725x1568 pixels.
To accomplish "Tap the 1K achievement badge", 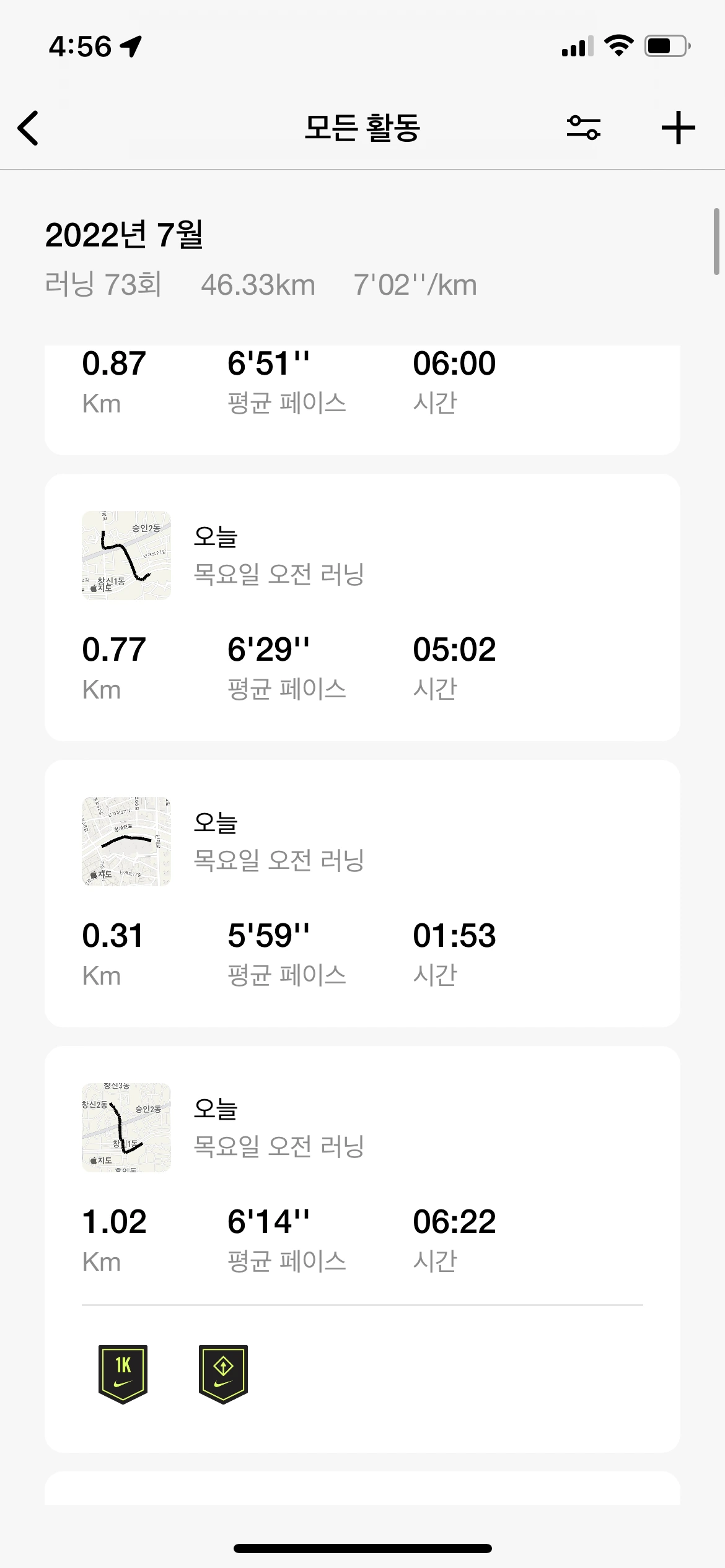I will click(123, 1374).
